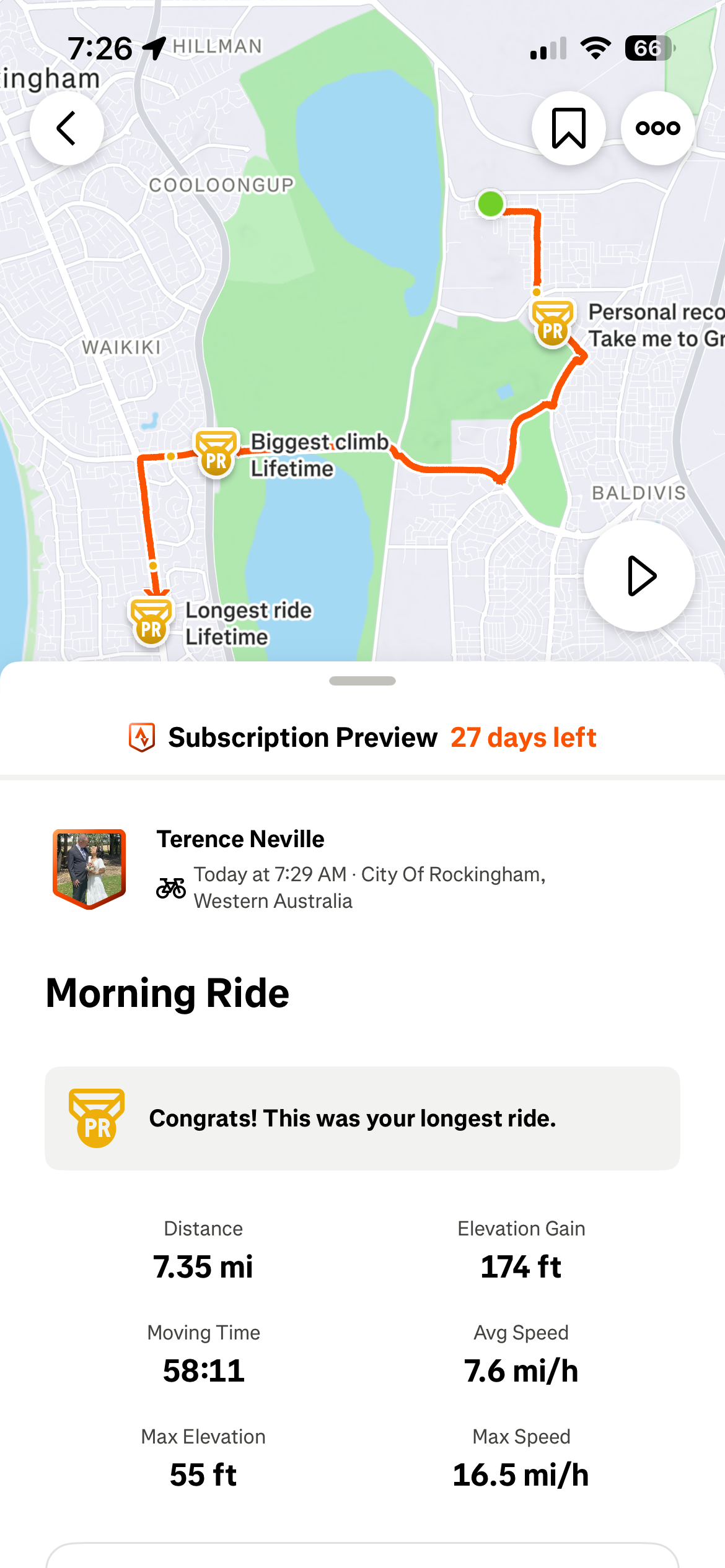Bookmark this Morning Ride activity

[568, 128]
